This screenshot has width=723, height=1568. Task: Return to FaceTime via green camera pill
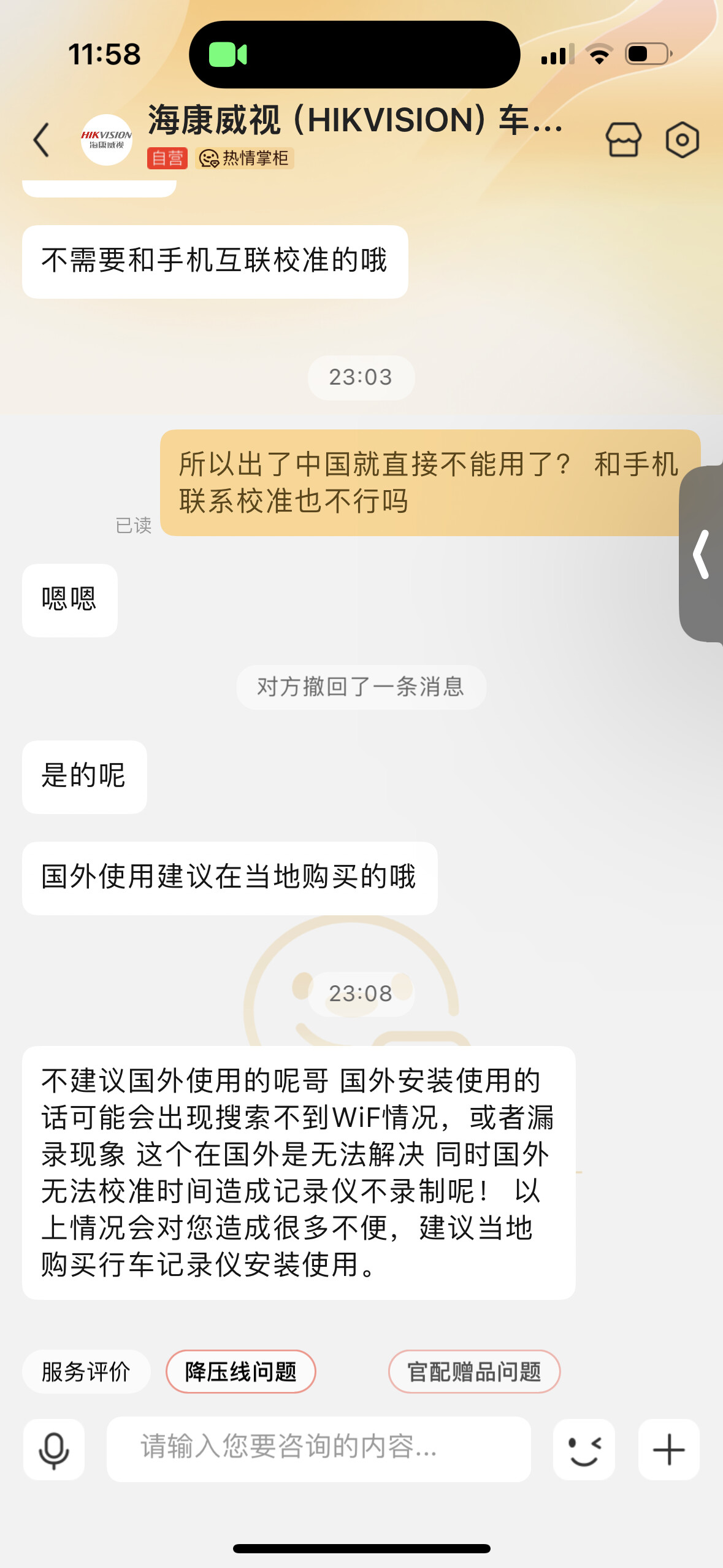click(228, 55)
